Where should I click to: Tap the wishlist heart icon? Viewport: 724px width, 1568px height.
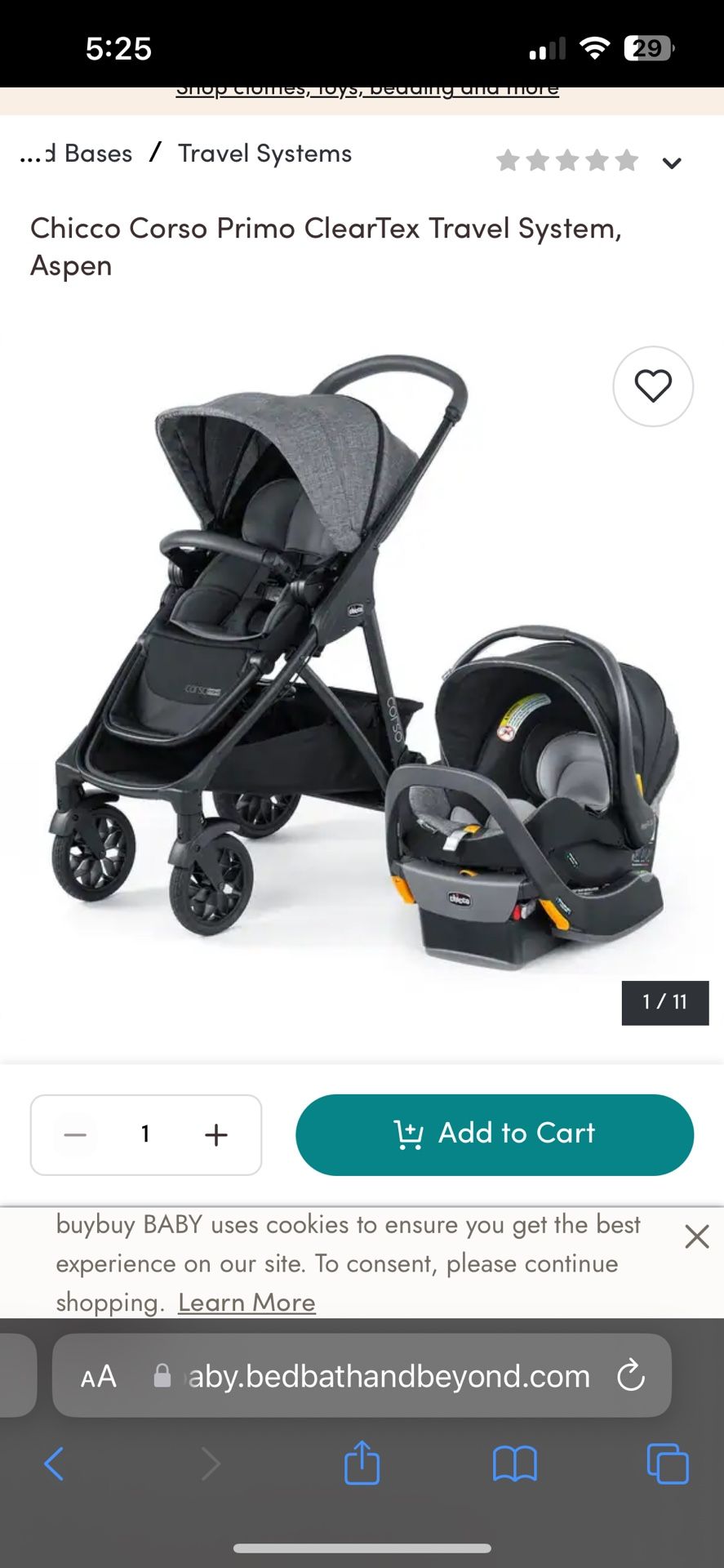click(652, 386)
